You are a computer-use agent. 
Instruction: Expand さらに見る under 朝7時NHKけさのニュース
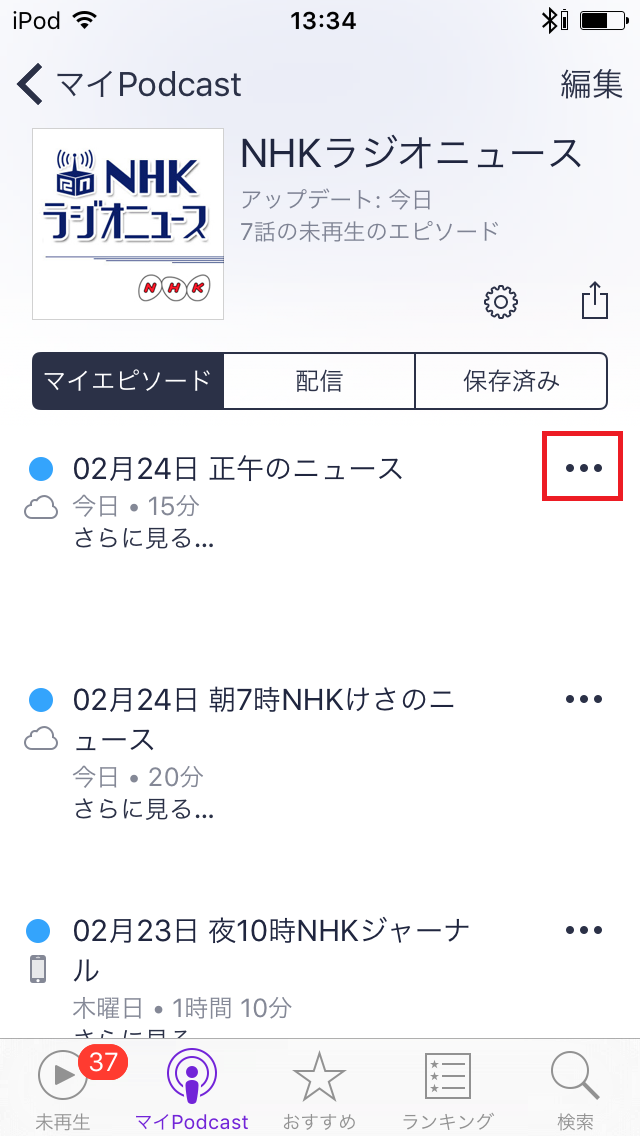[144, 809]
